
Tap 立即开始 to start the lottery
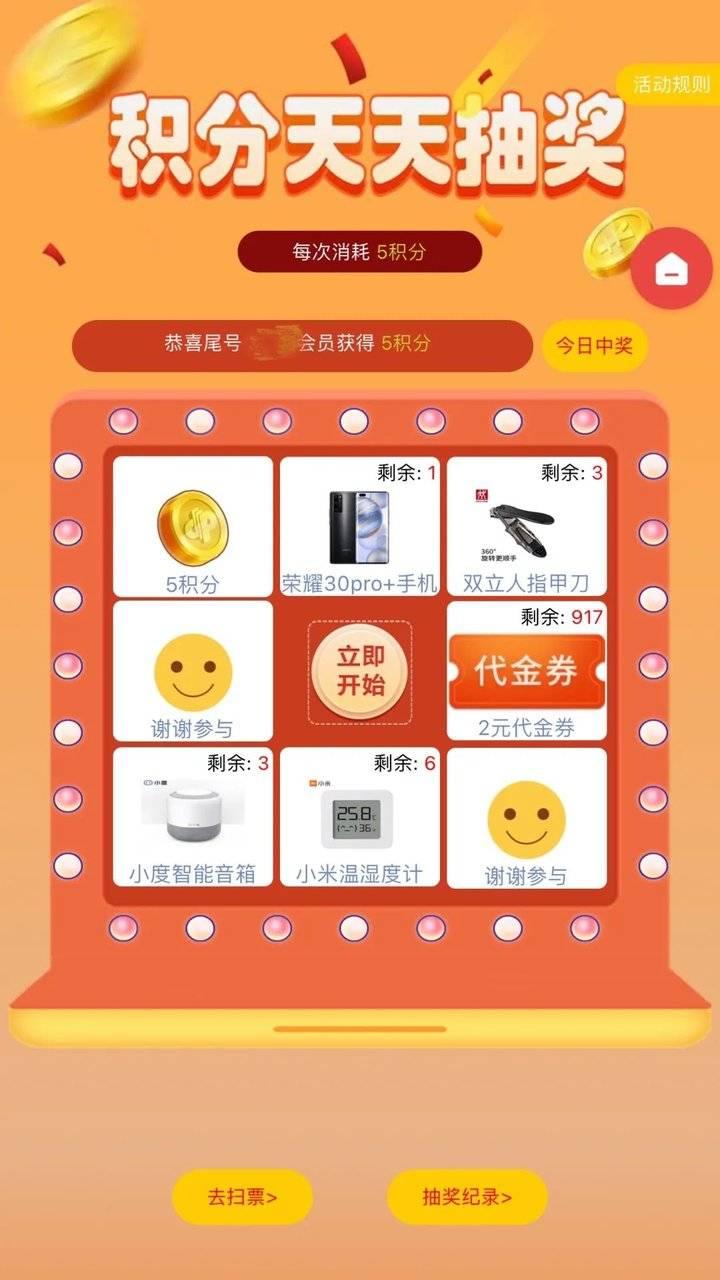pos(359,672)
